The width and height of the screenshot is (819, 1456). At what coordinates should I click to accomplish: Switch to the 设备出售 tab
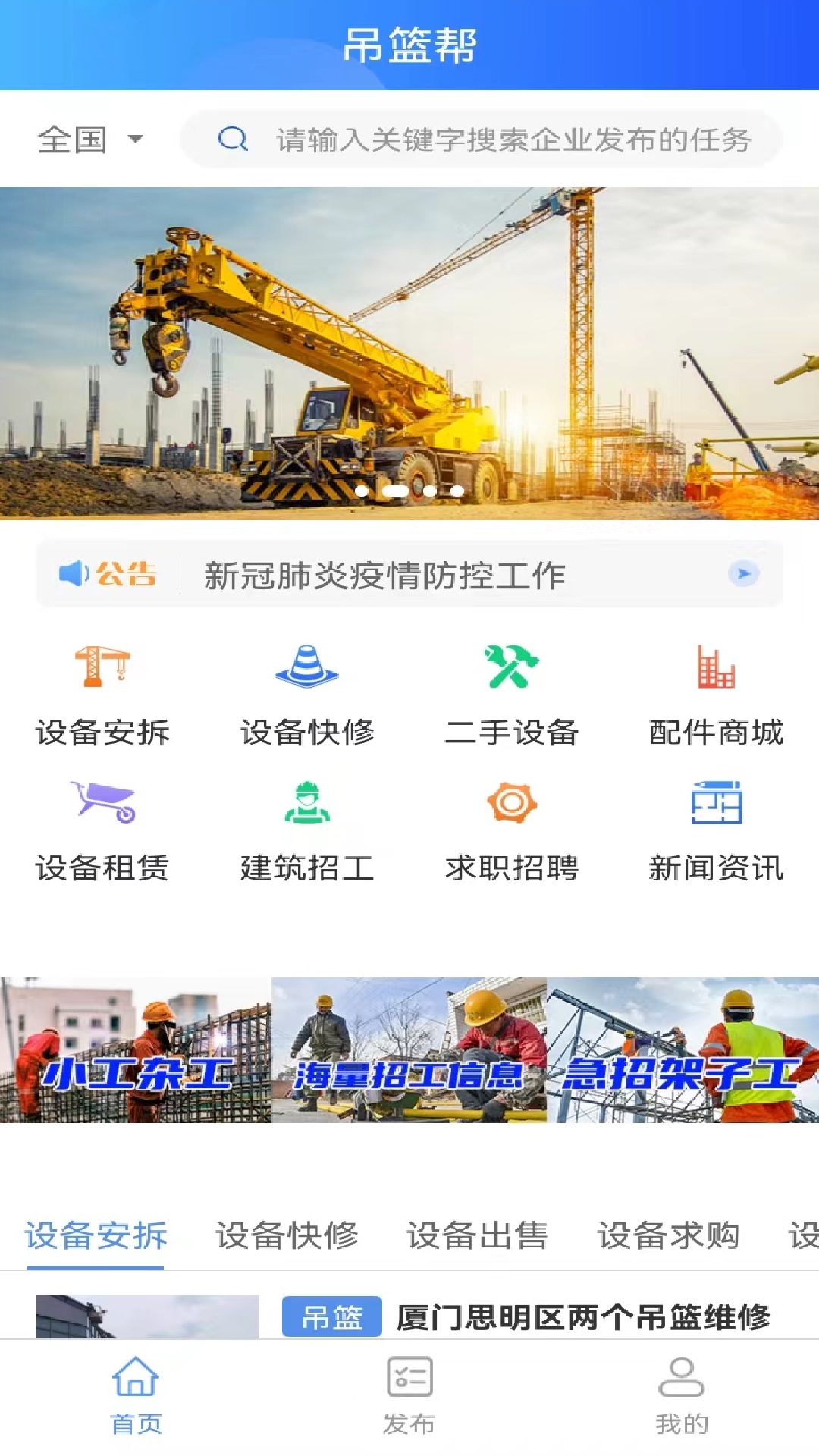tap(478, 1235)
